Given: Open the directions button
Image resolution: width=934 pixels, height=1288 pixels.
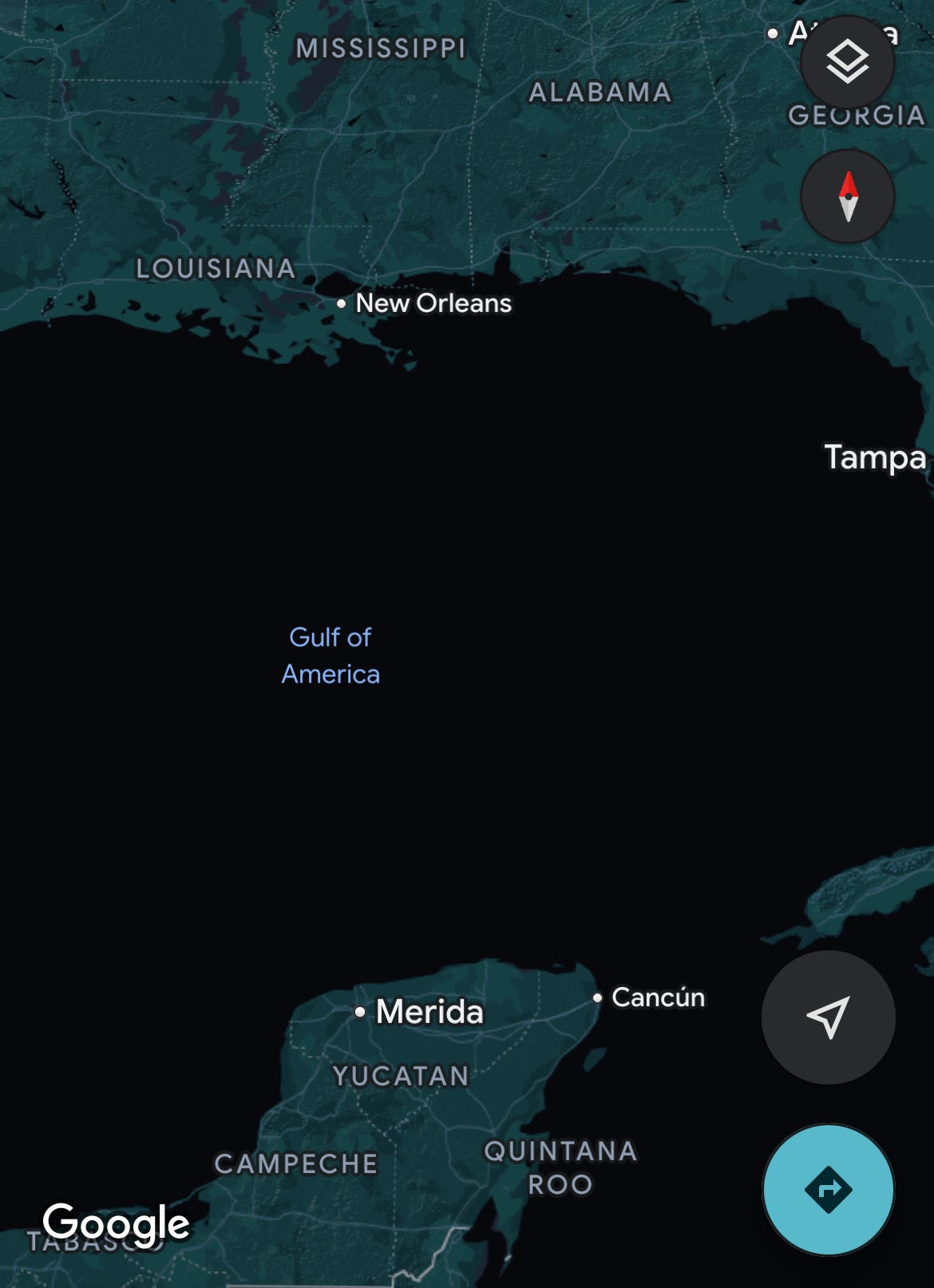Looking at the screenshot, I should [x=828, y=1189].
